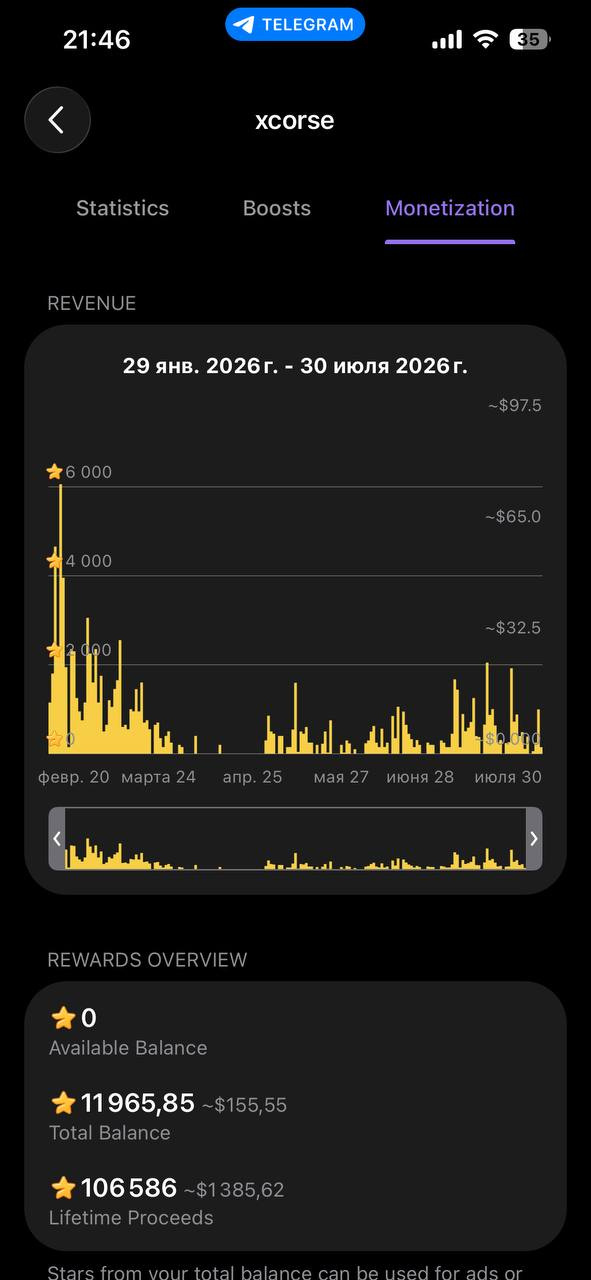Image resolution: width=591 pixels, height=1280 pixels.
Task: Tap the right handle of the range selector
Action: (x=534, y=838)
